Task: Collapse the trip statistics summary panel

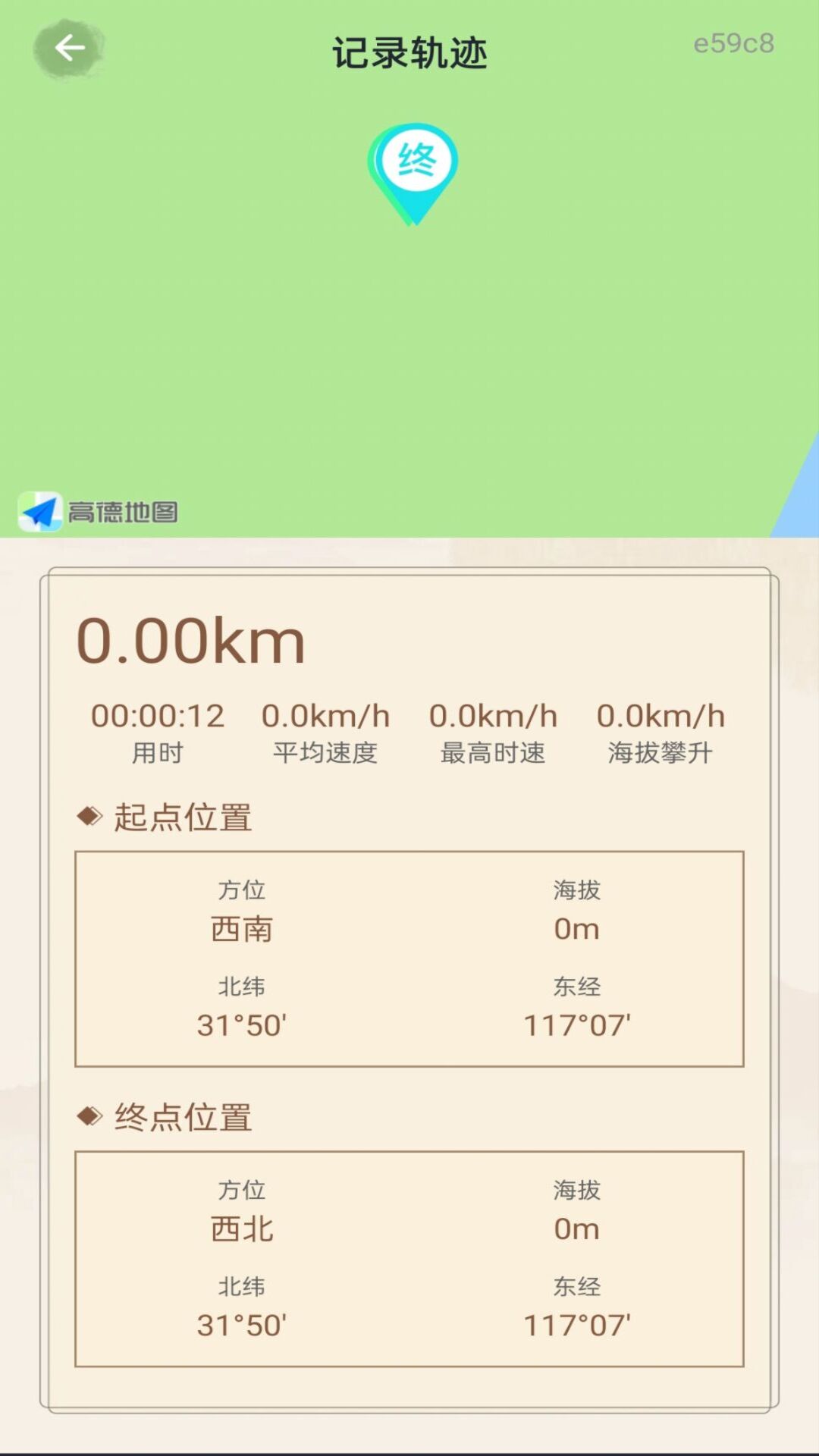Action: tap(408, 682)
